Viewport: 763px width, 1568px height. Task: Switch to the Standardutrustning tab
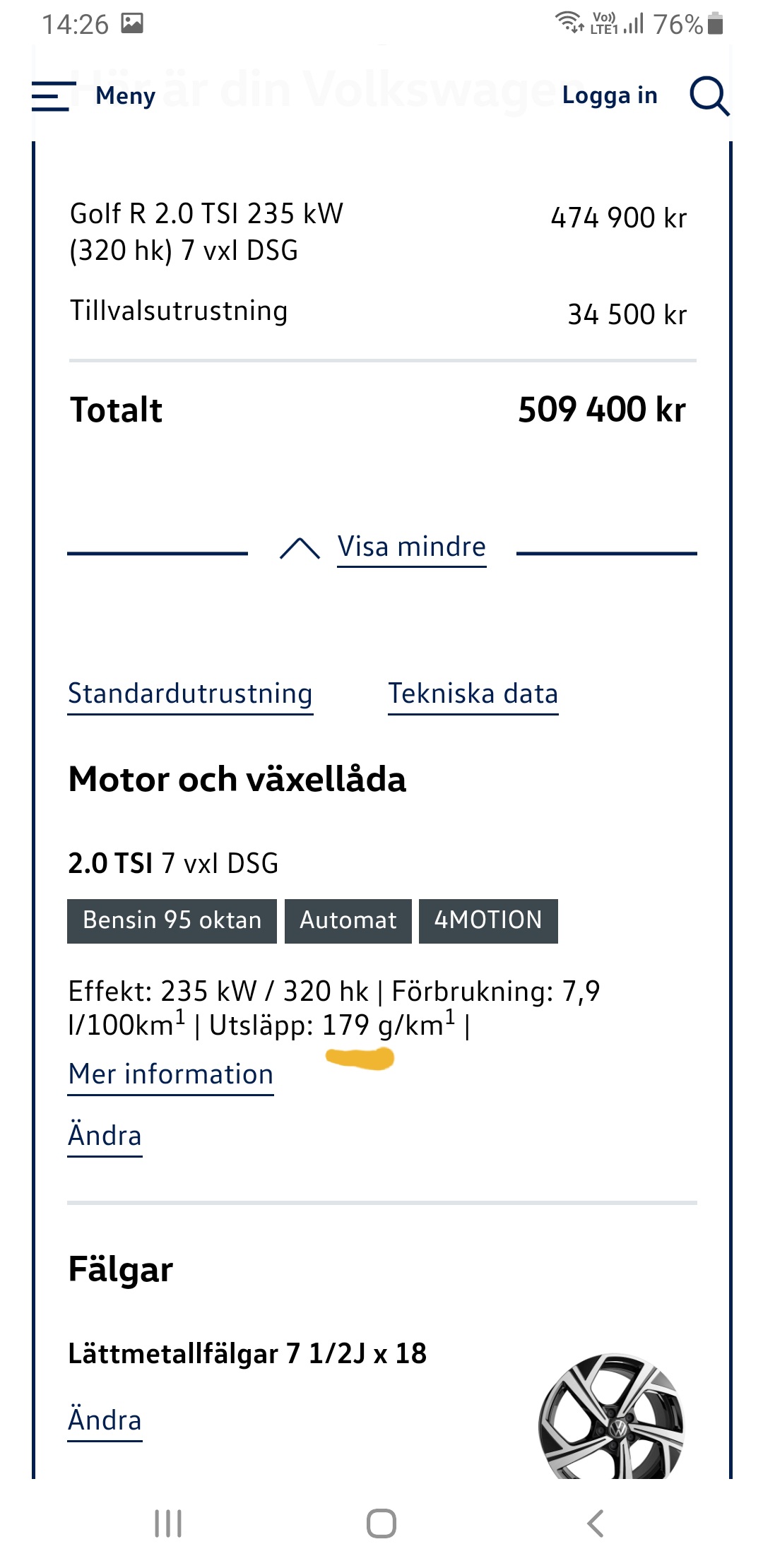[x=190, y=694]
